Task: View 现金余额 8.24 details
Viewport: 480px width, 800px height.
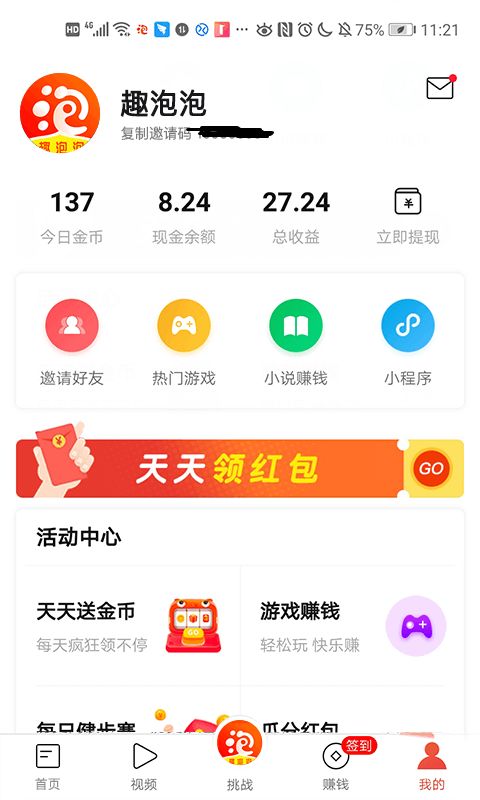Action: (x=184, y=216)
